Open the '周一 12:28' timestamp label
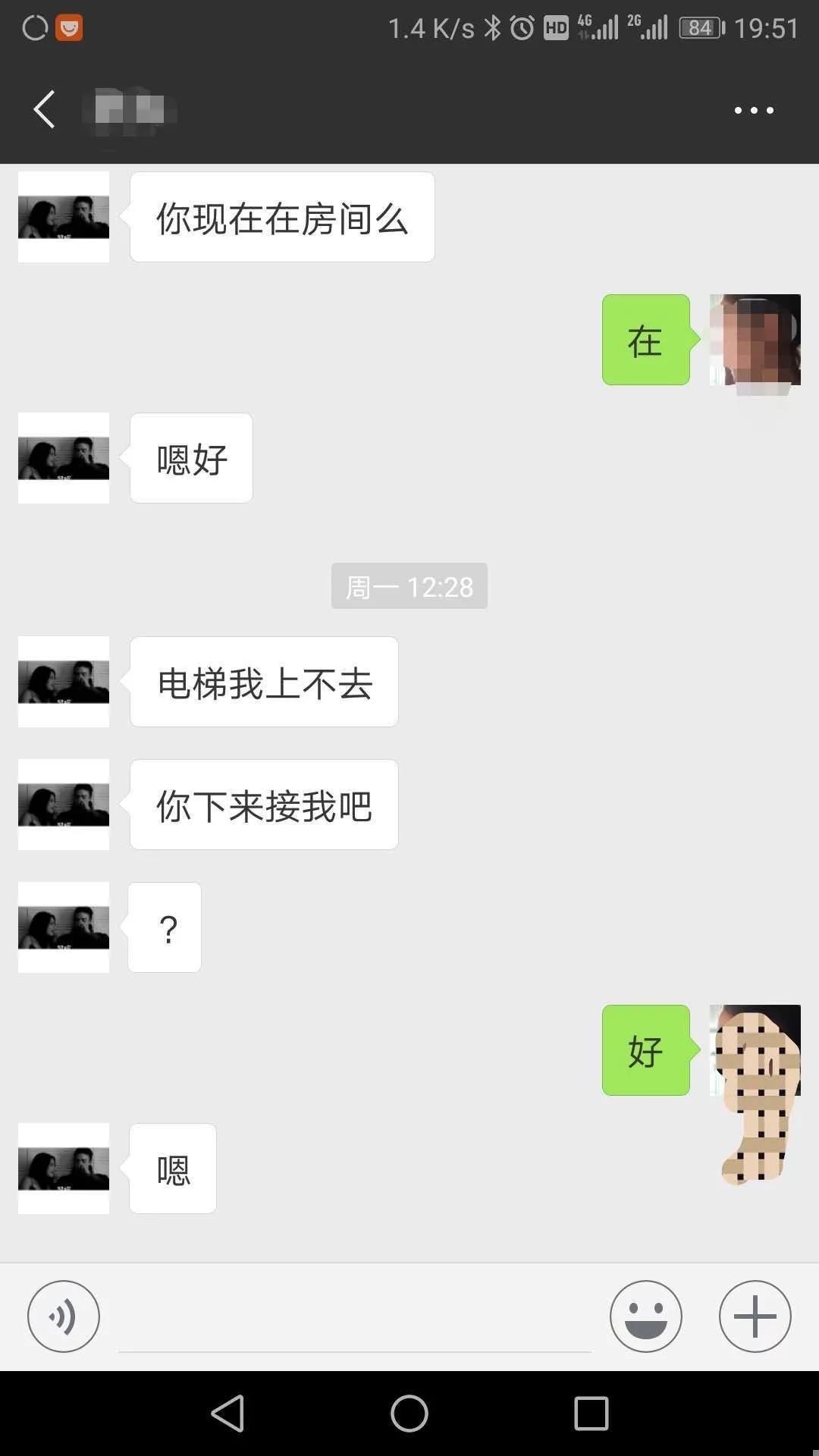The image size is (819, 1456). (x=409, y=586)
